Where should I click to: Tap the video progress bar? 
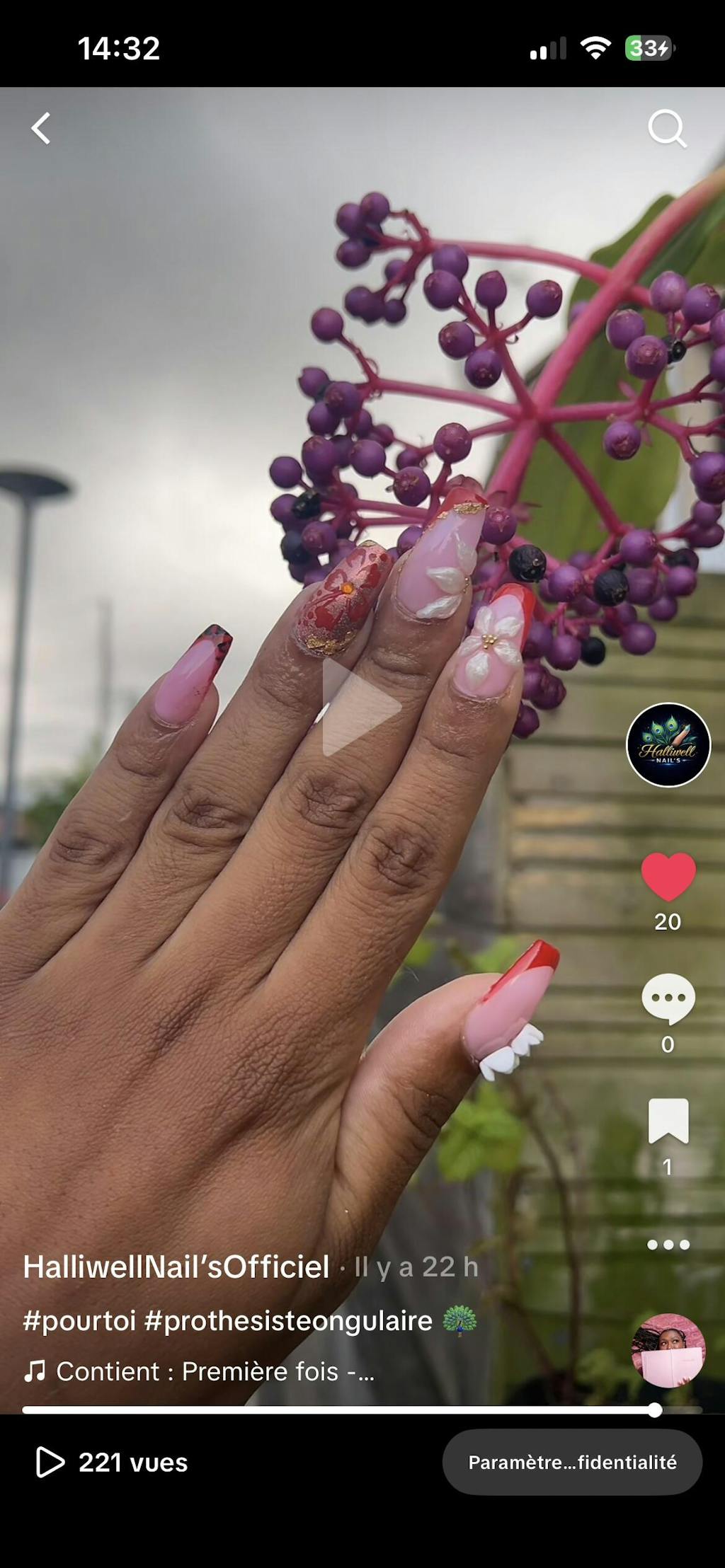tap(340, 1410)
